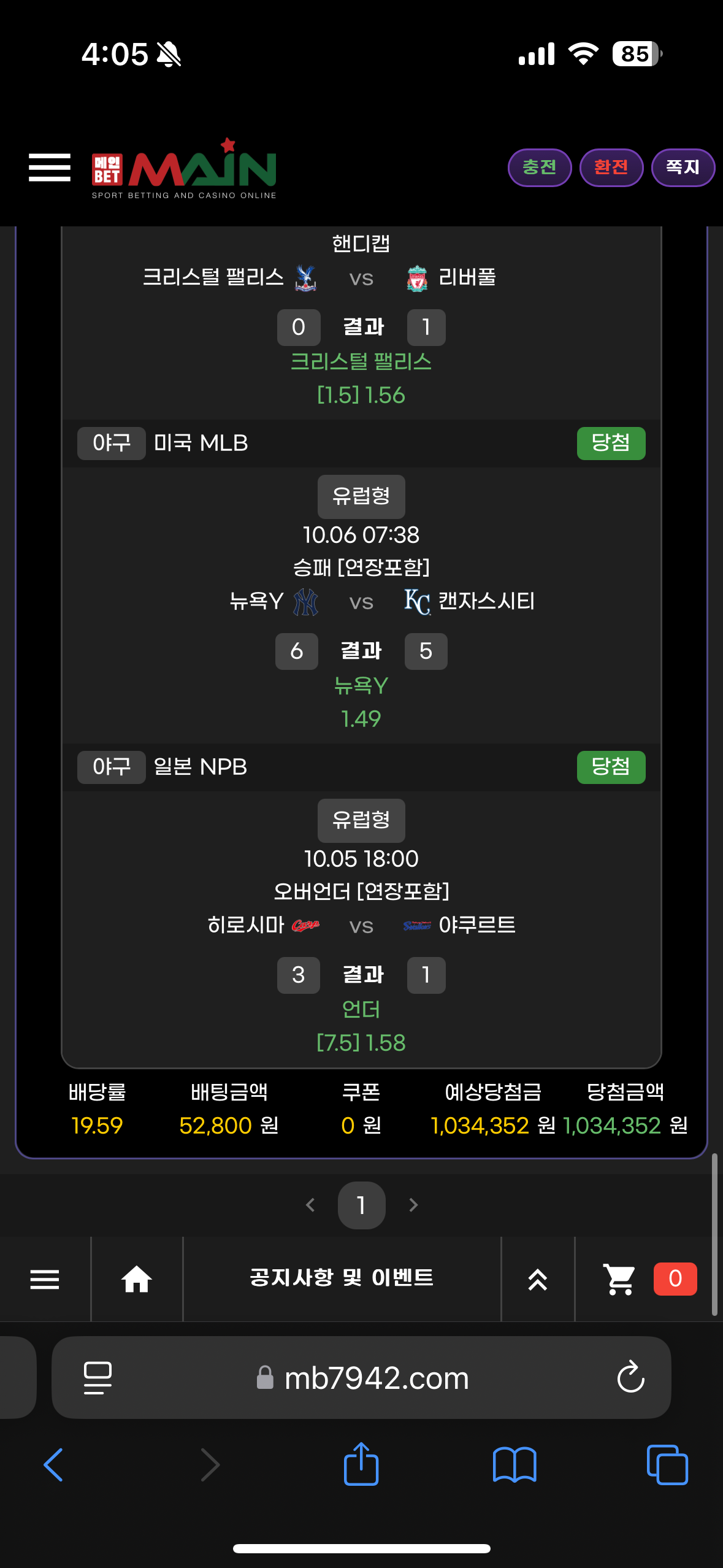
Task: Select page 1 in pagination
Action: pos(361,1205)
